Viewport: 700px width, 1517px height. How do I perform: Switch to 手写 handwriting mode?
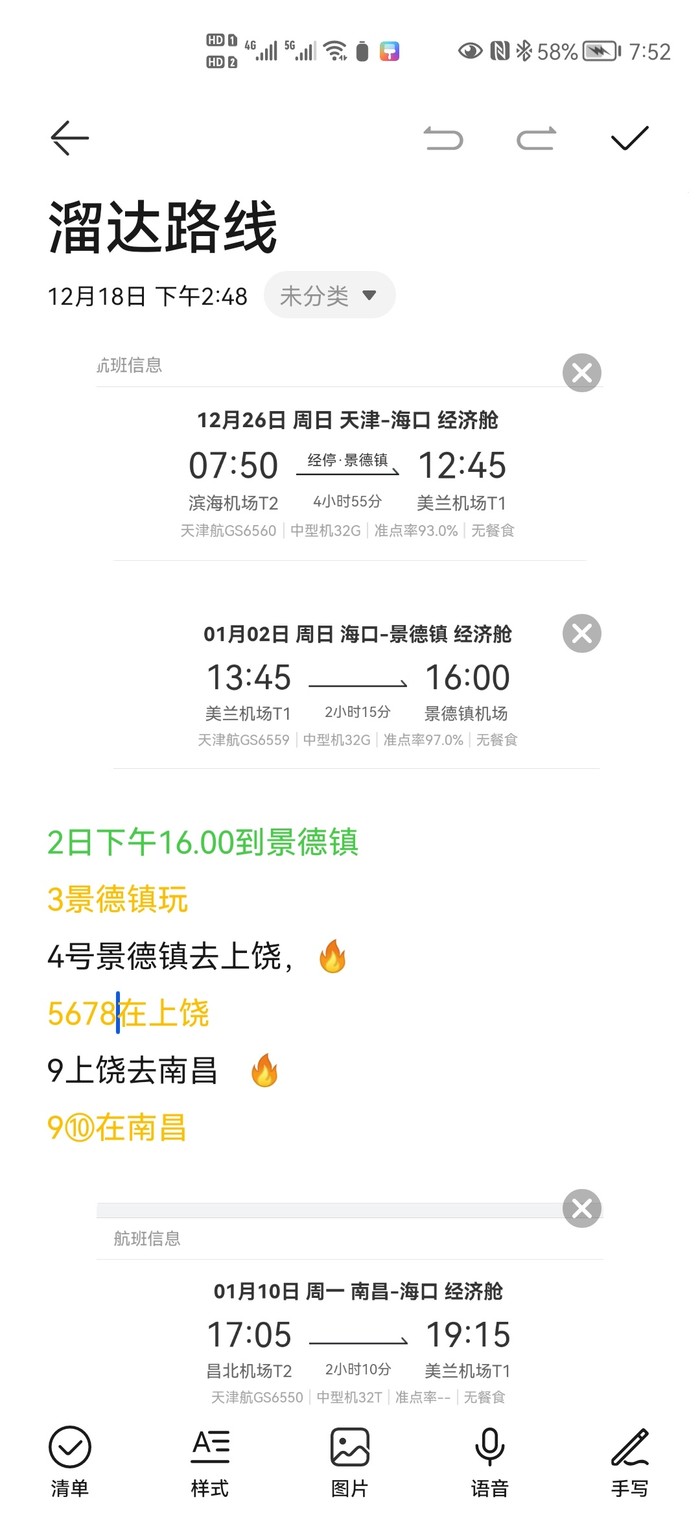[x=630, y=1462]
